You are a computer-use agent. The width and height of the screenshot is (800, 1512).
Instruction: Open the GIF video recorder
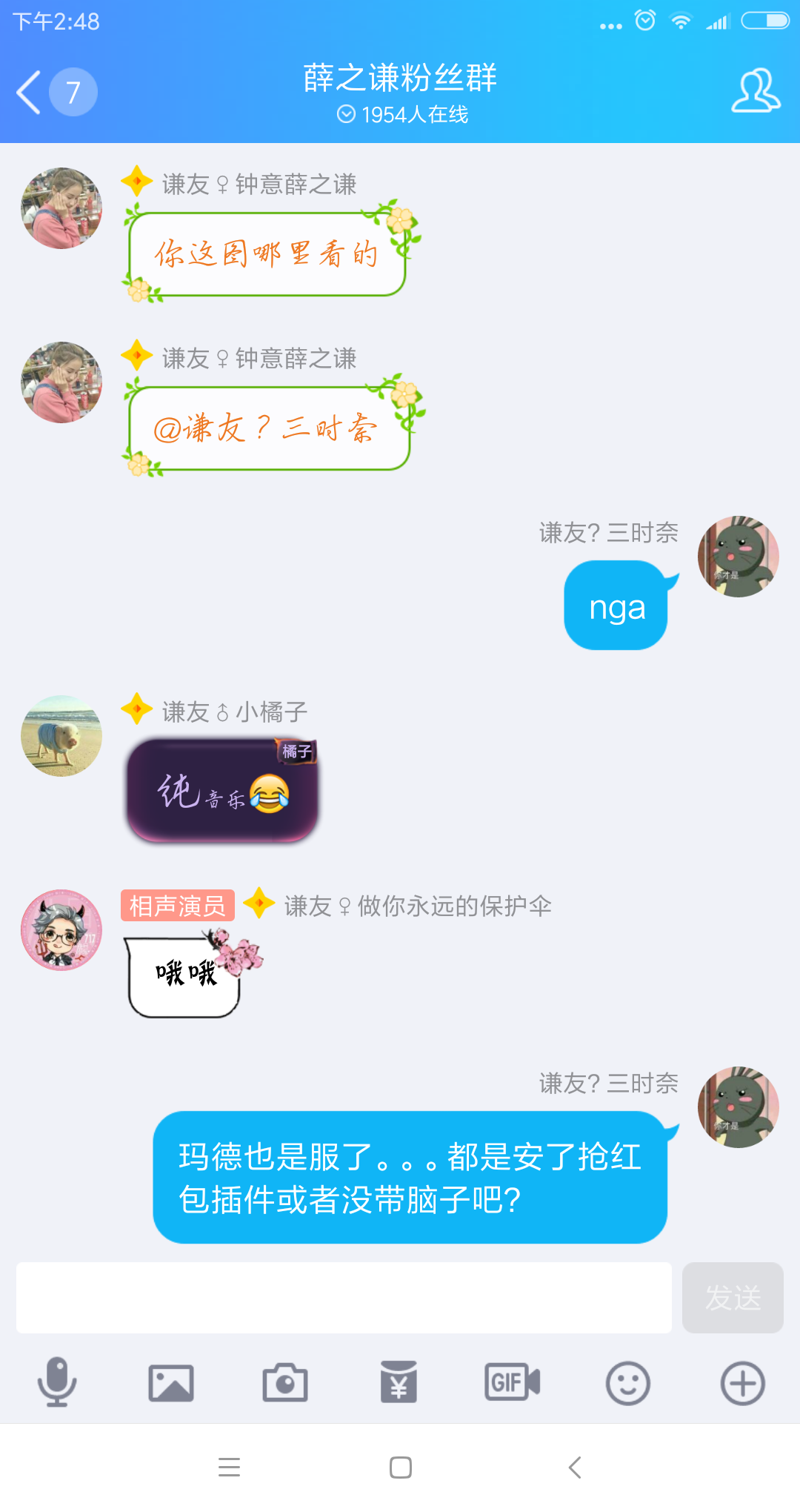[513, 1382]
